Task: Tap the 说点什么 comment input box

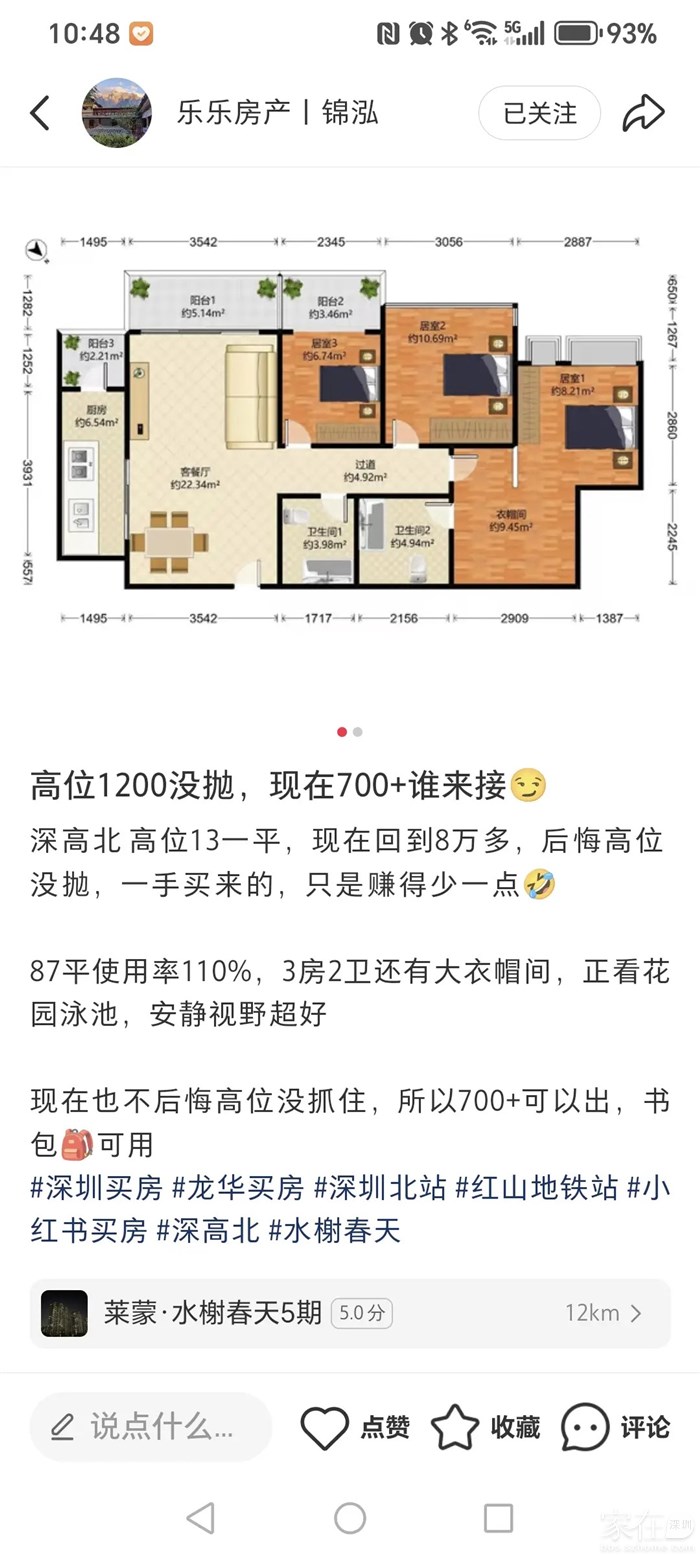Action: tap(150, 1427)
